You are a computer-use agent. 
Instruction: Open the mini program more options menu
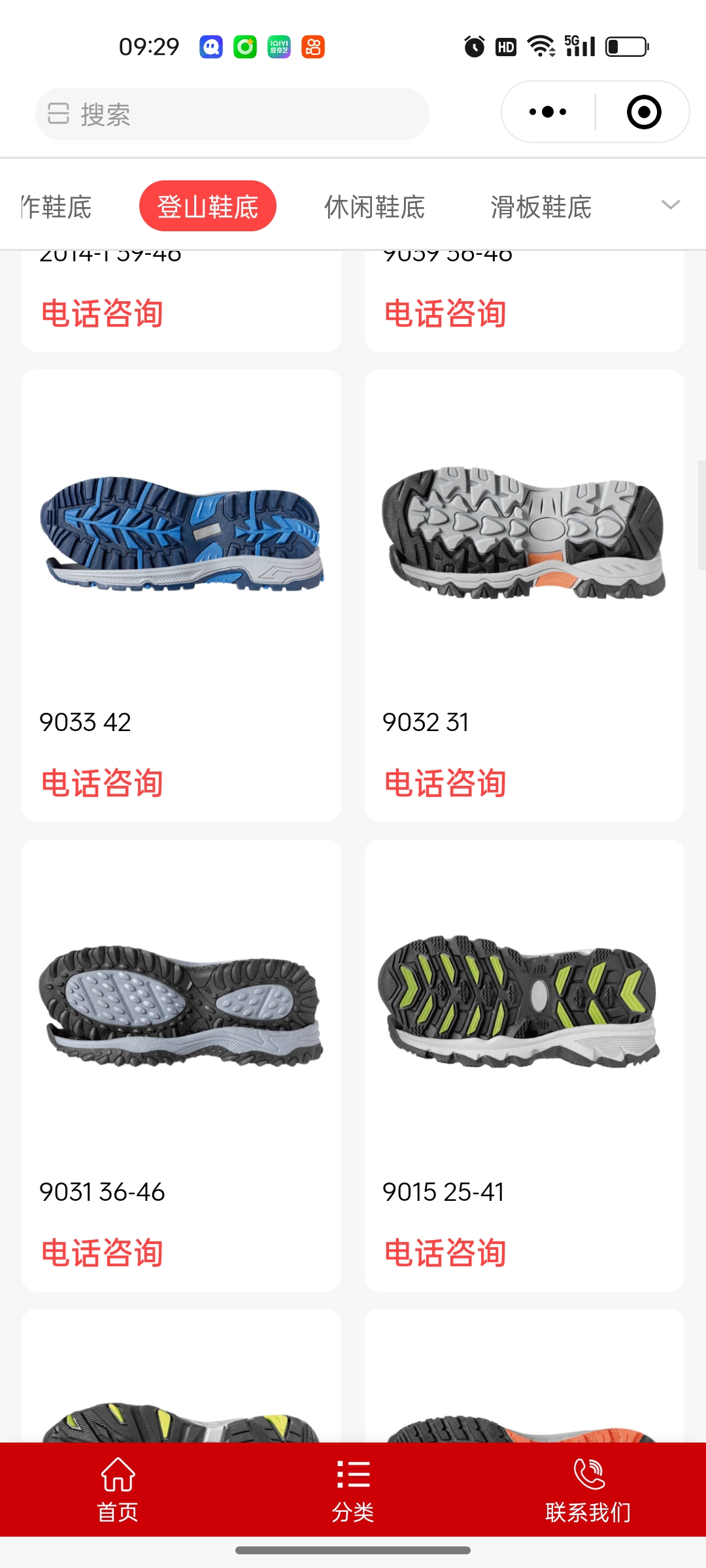[548, 112]
